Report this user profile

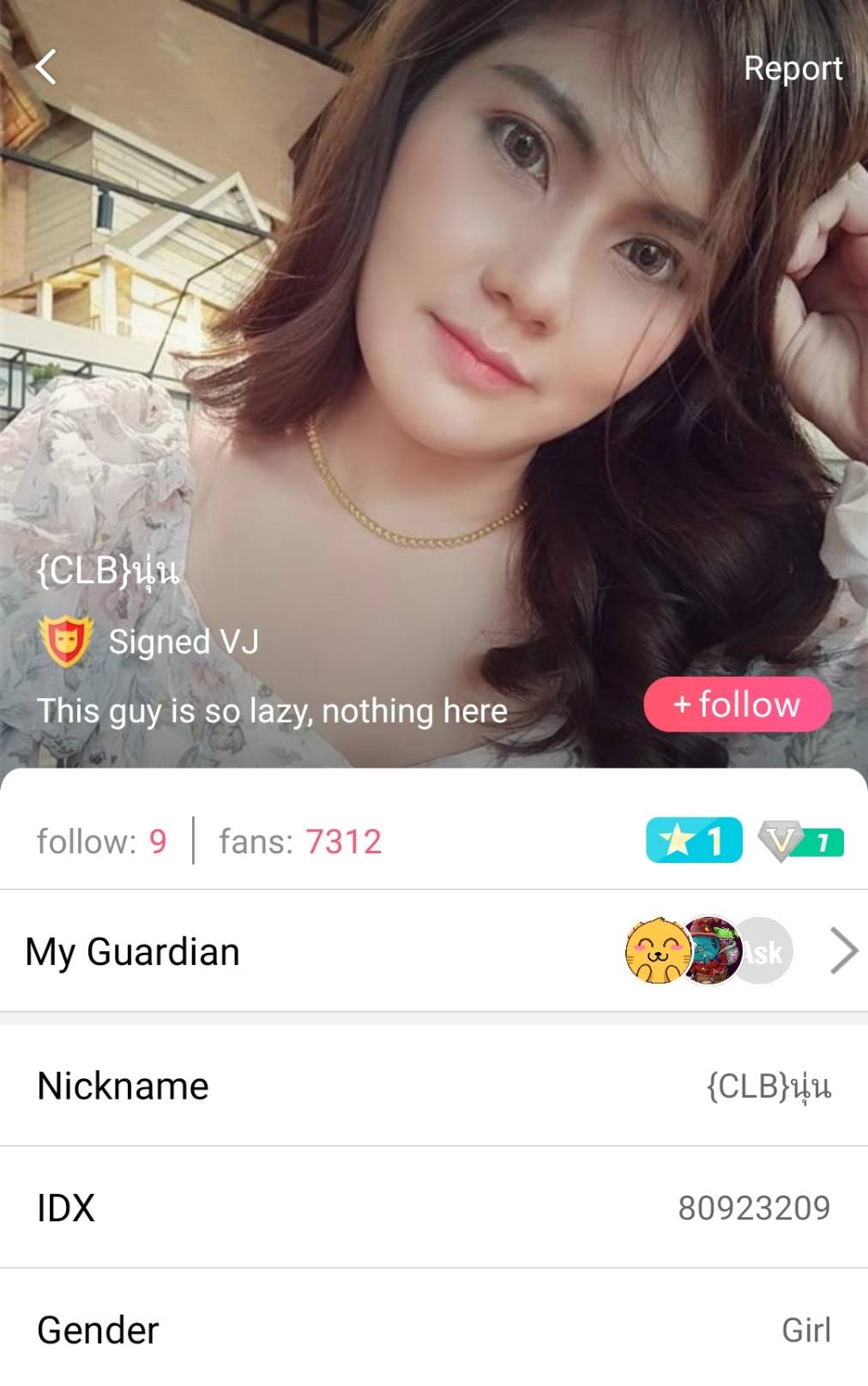(793, 69)
